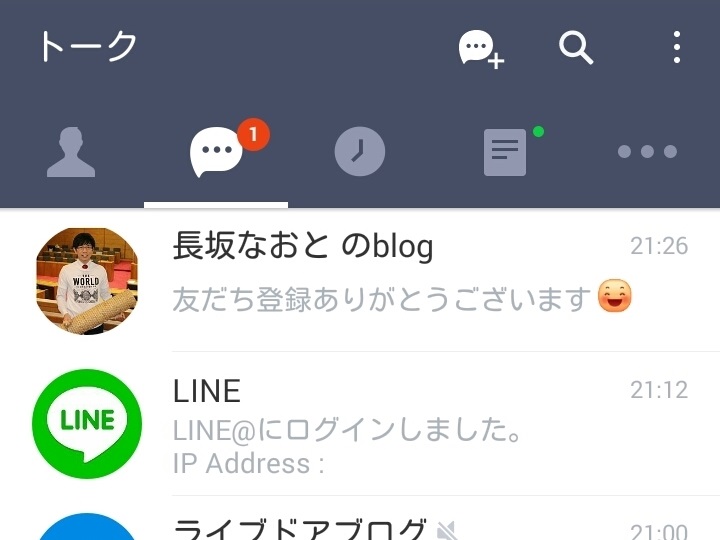Image resolution: width=720 pixels, height=540 pixels.
Task: Go to the more options tab
Action: coord(647,153)
